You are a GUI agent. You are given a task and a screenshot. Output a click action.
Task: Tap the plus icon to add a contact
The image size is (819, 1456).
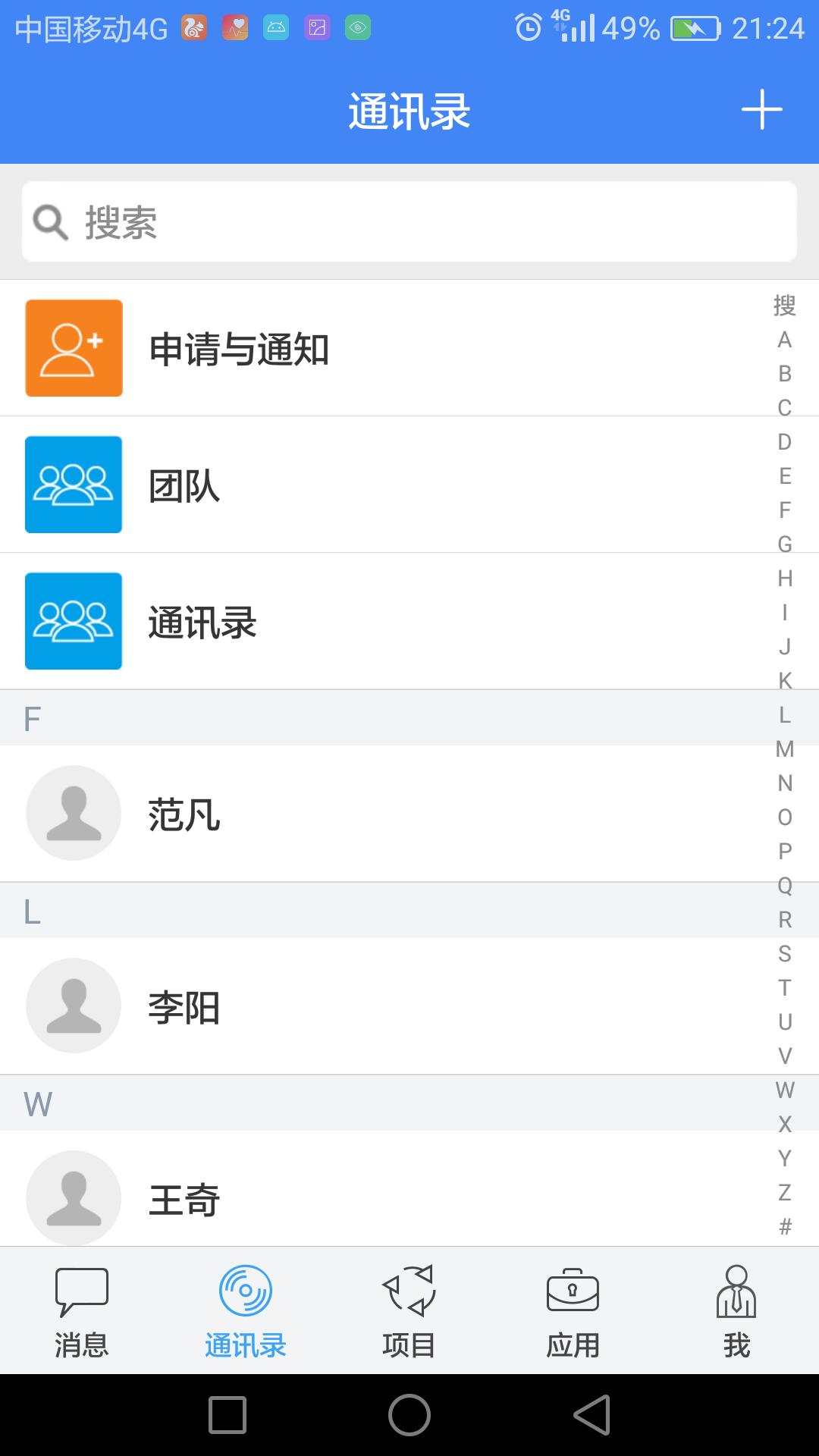pos(761,111)
